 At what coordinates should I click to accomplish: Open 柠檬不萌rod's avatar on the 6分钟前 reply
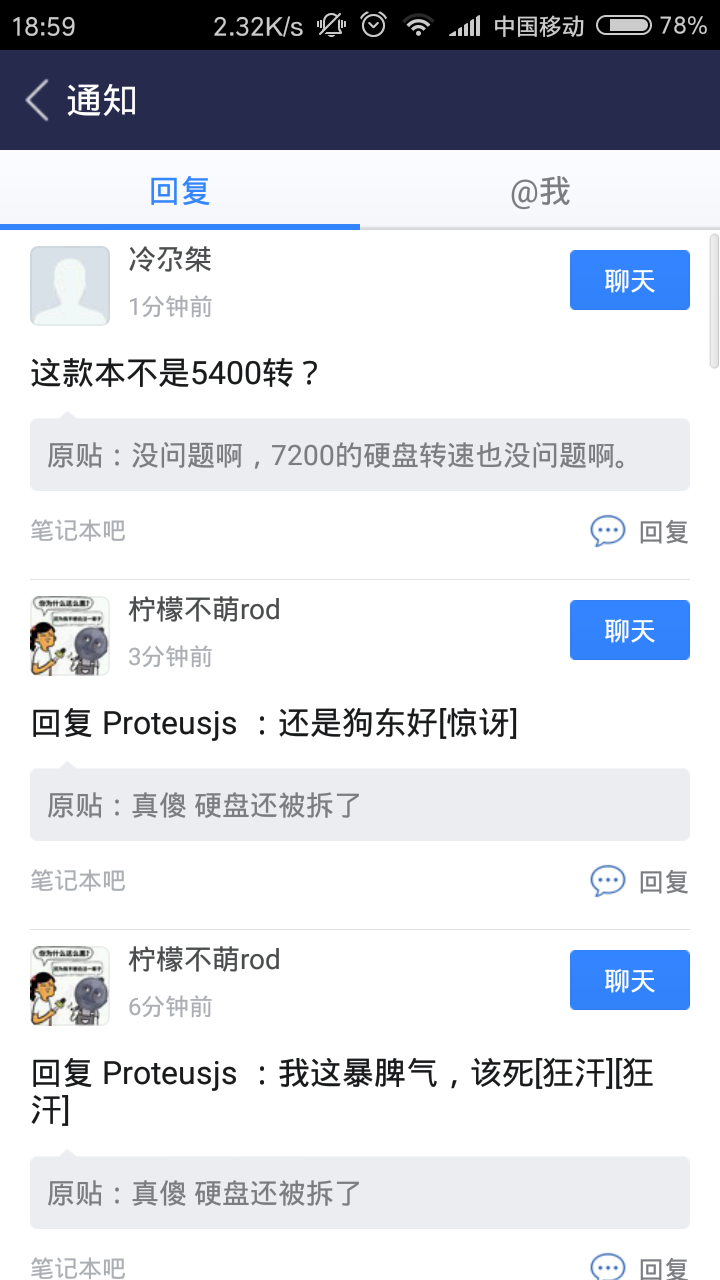pos(70,986)
